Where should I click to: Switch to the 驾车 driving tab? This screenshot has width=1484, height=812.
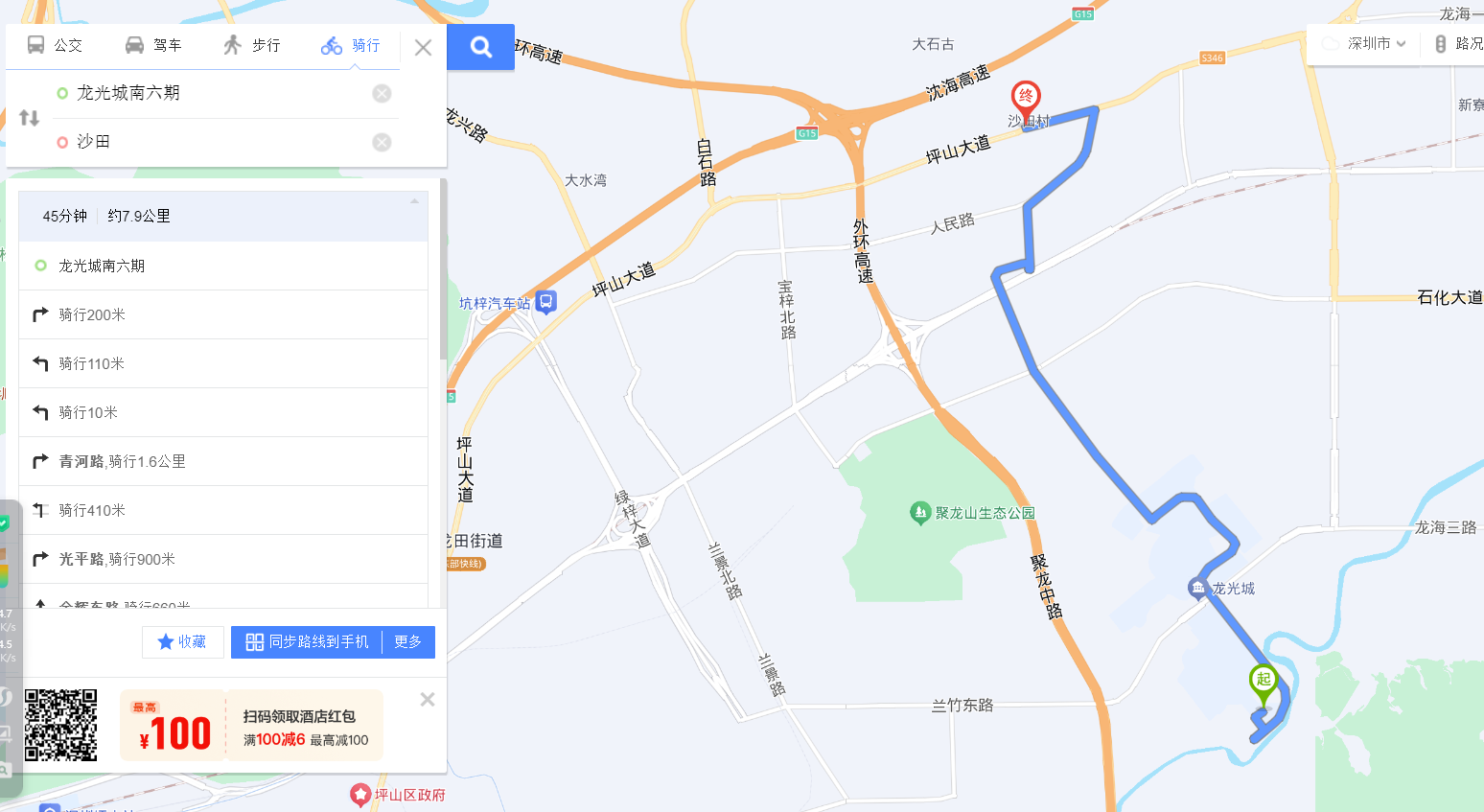click(x=153, y=45)
